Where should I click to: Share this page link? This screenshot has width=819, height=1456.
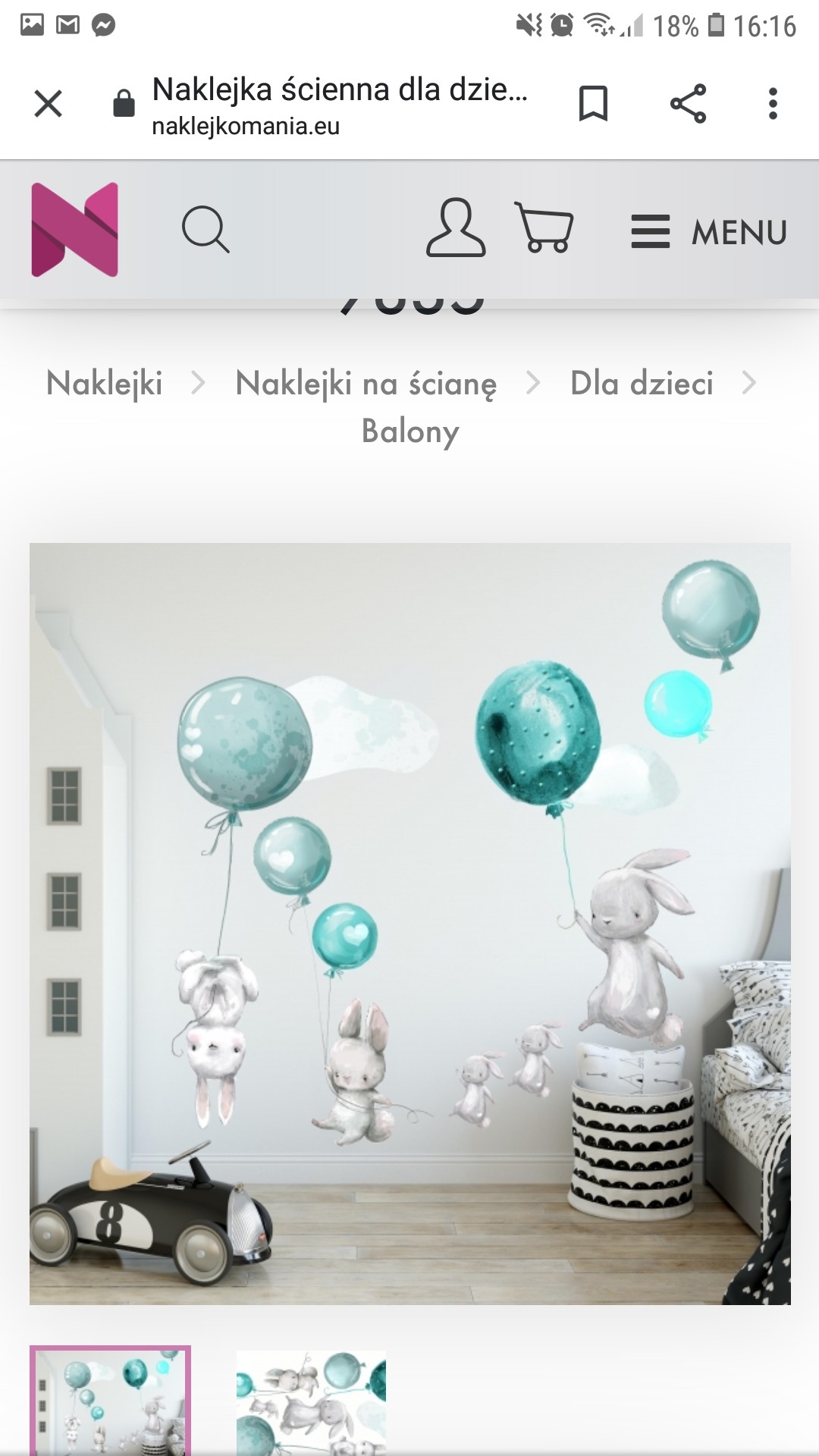coord(688,103)
